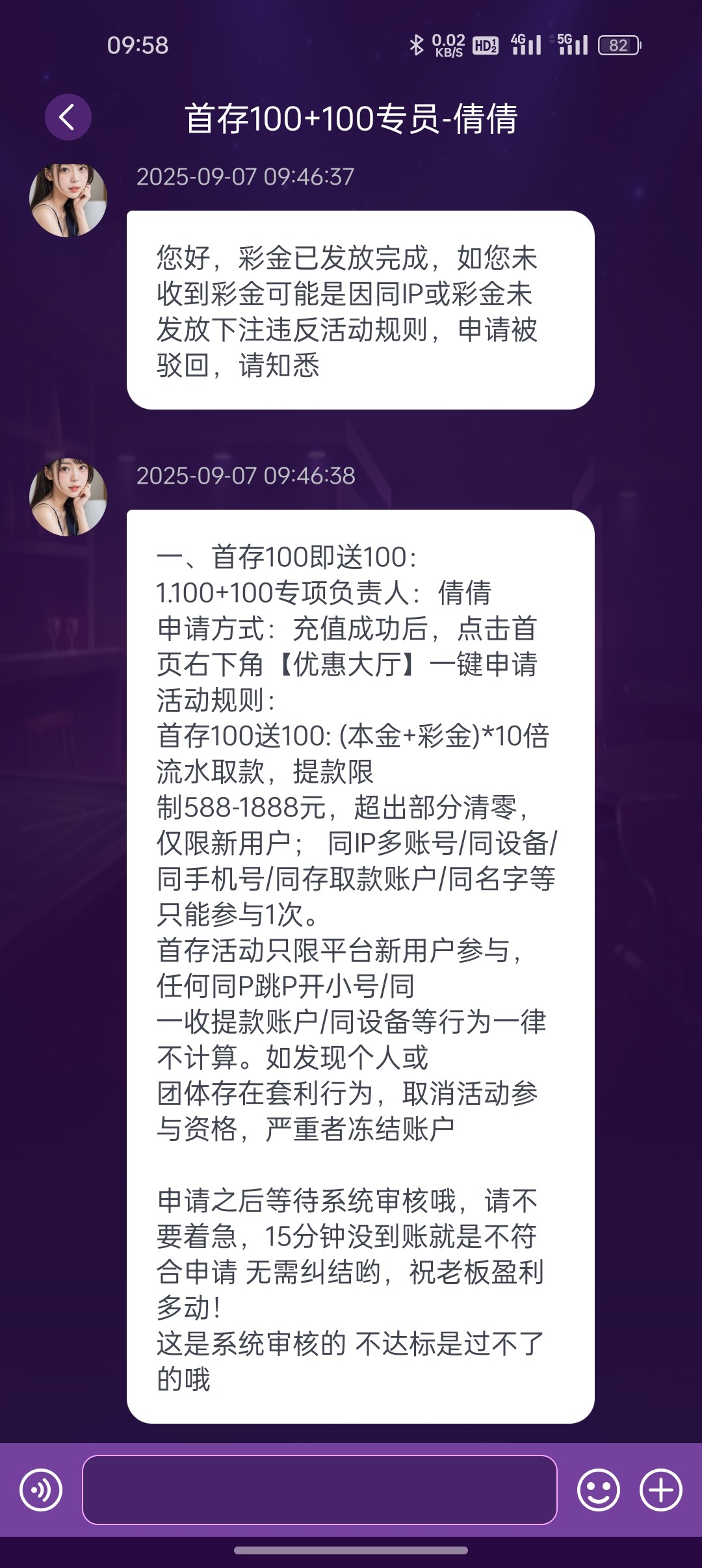
Task: Tap the back arrow to exit chat
Action: click(x=67, y=118)
